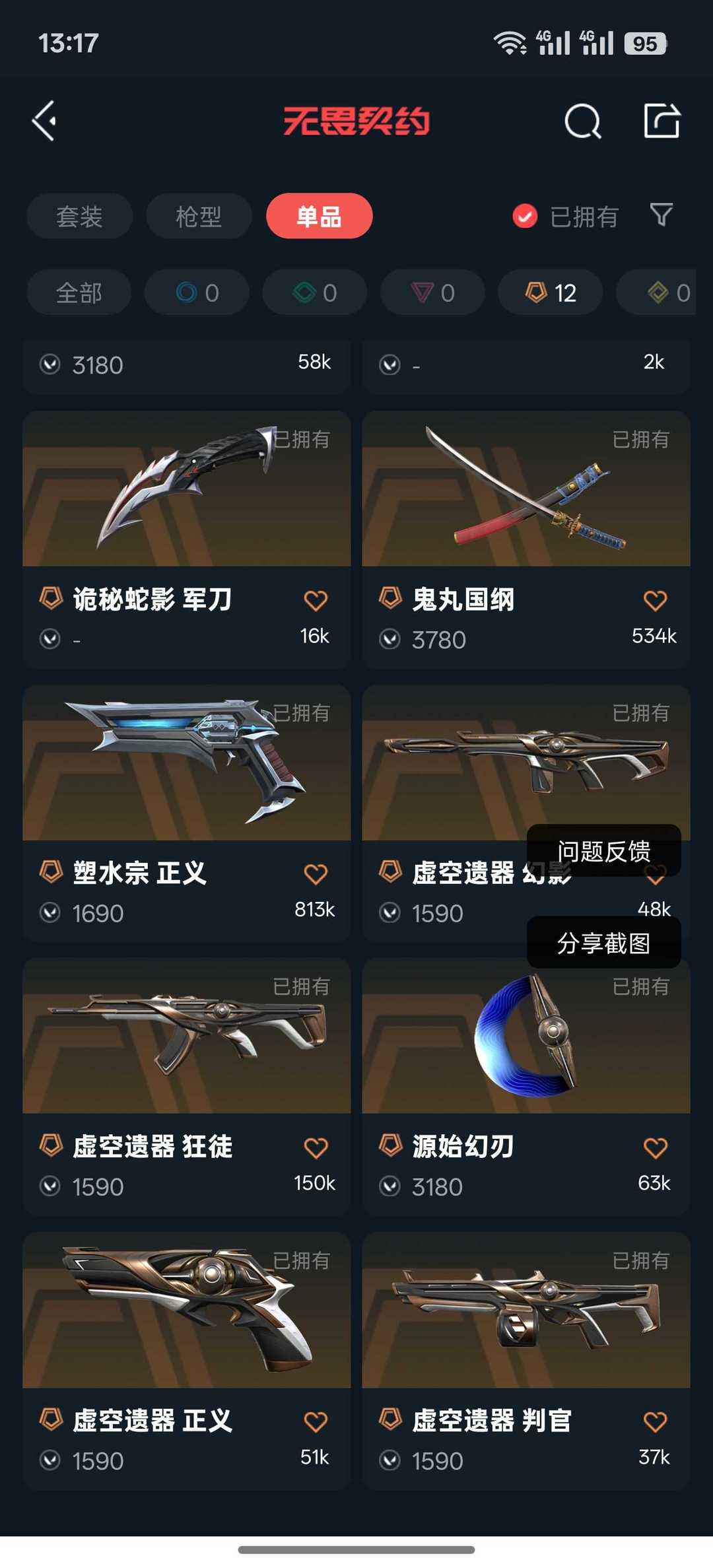Switch to the 套装 tab
The height and width of the screenshot is (1568, 713).
tap(79, 217)
